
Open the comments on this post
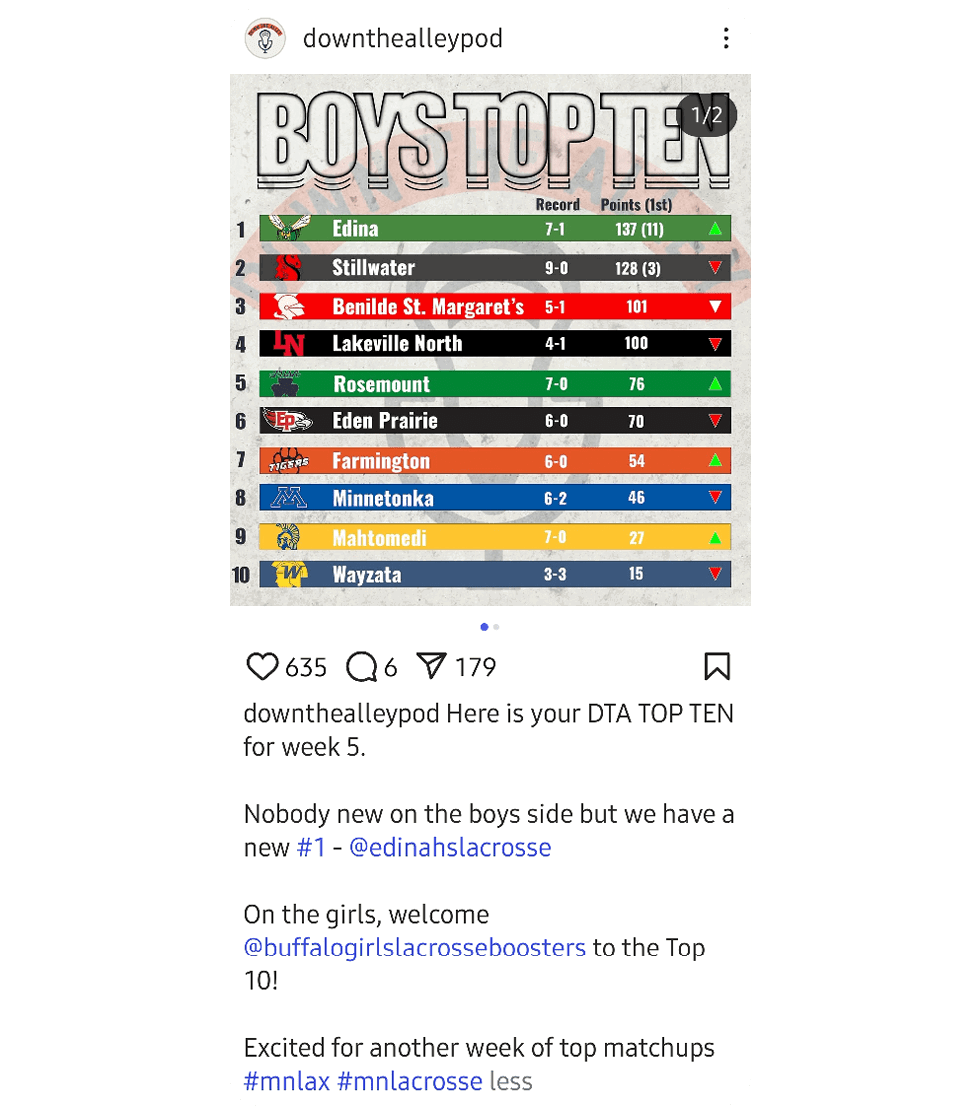[x=361, y=667]
